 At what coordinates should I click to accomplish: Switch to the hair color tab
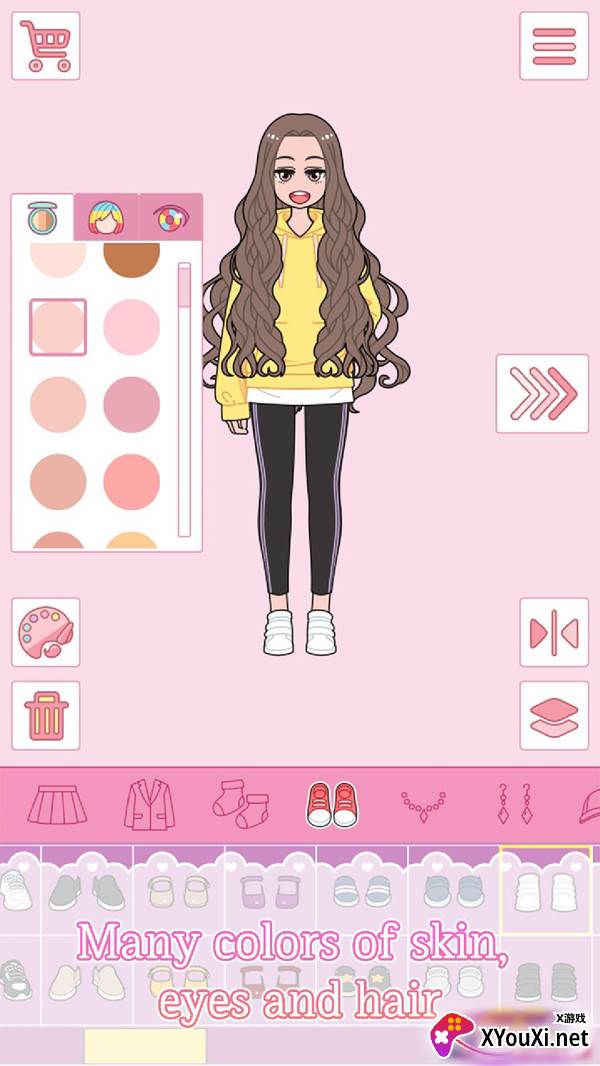click(106, 216)
